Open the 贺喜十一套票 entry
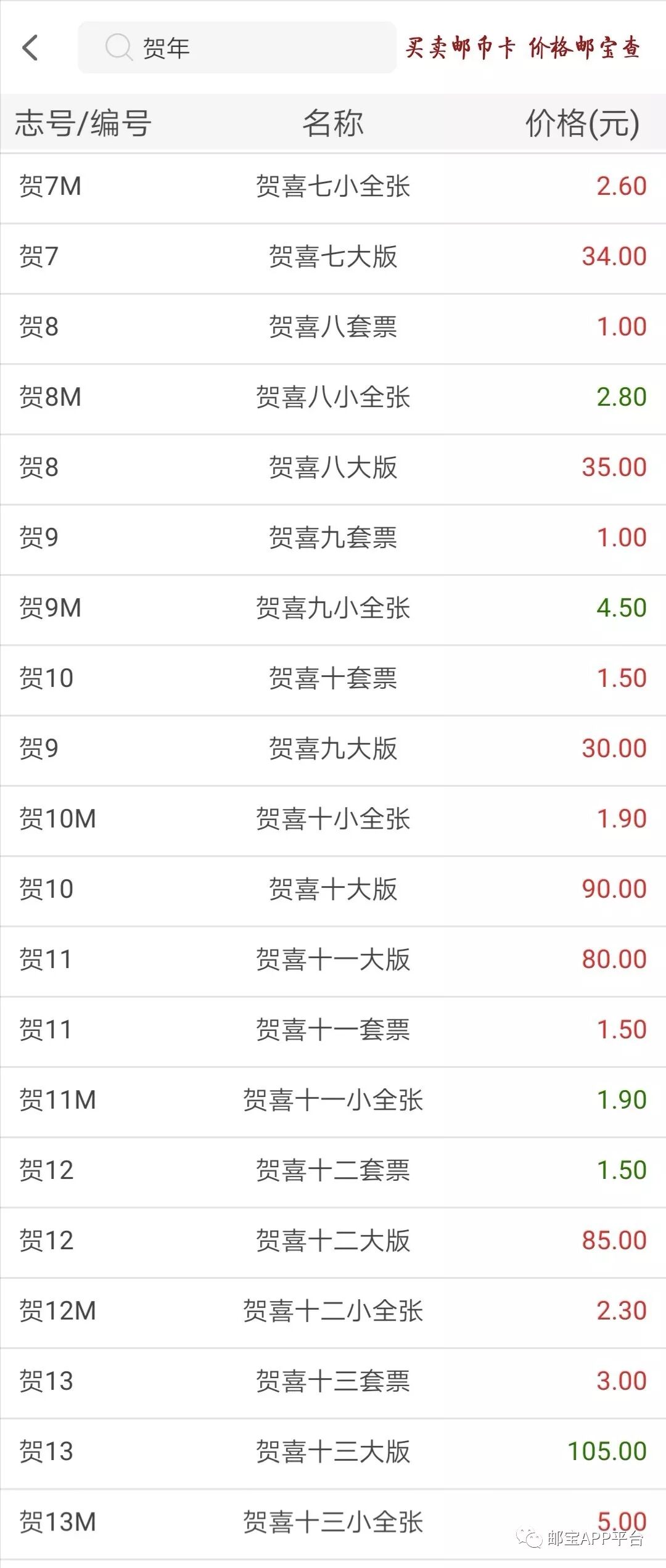This screenshot has width=666, height=1568. tap(333, 1030)
